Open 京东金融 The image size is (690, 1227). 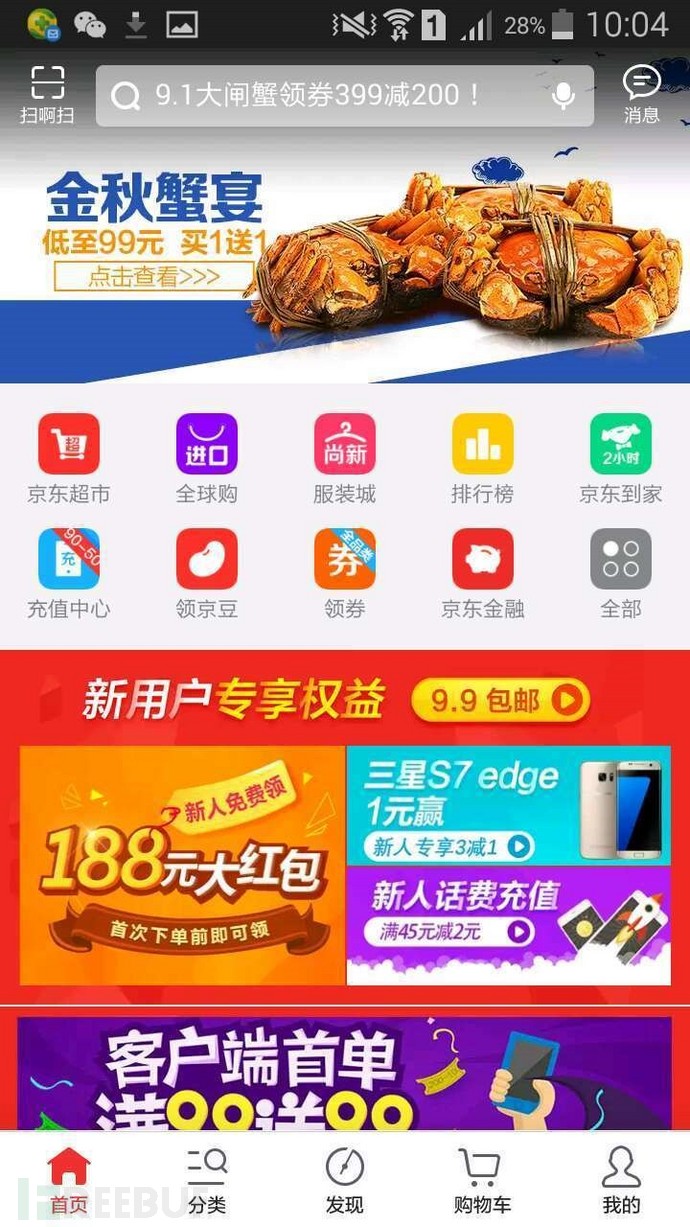[483, 573]
